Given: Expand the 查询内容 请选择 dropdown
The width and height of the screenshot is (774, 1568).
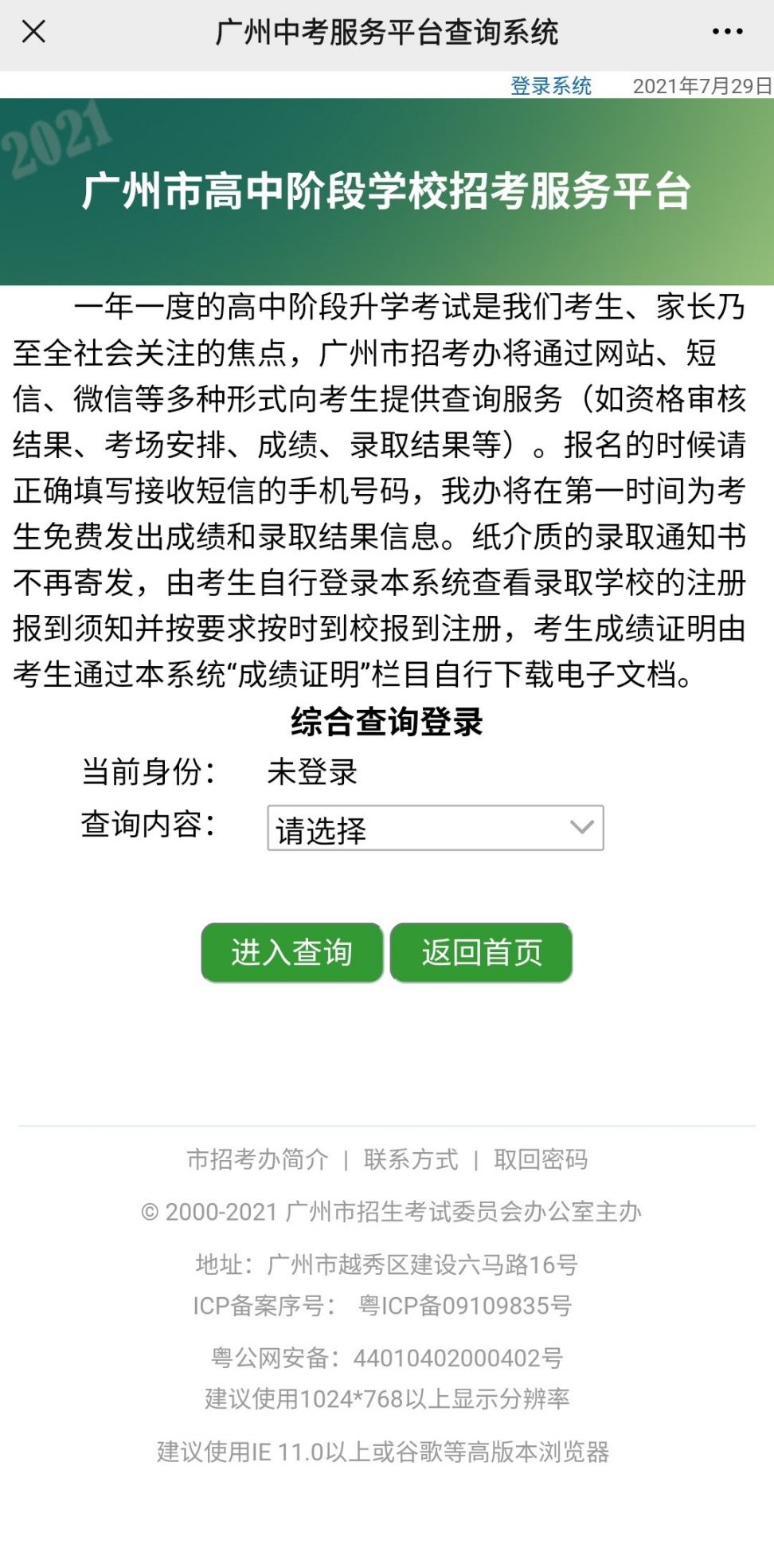Looking at the screenshot, I should [435, 829].
